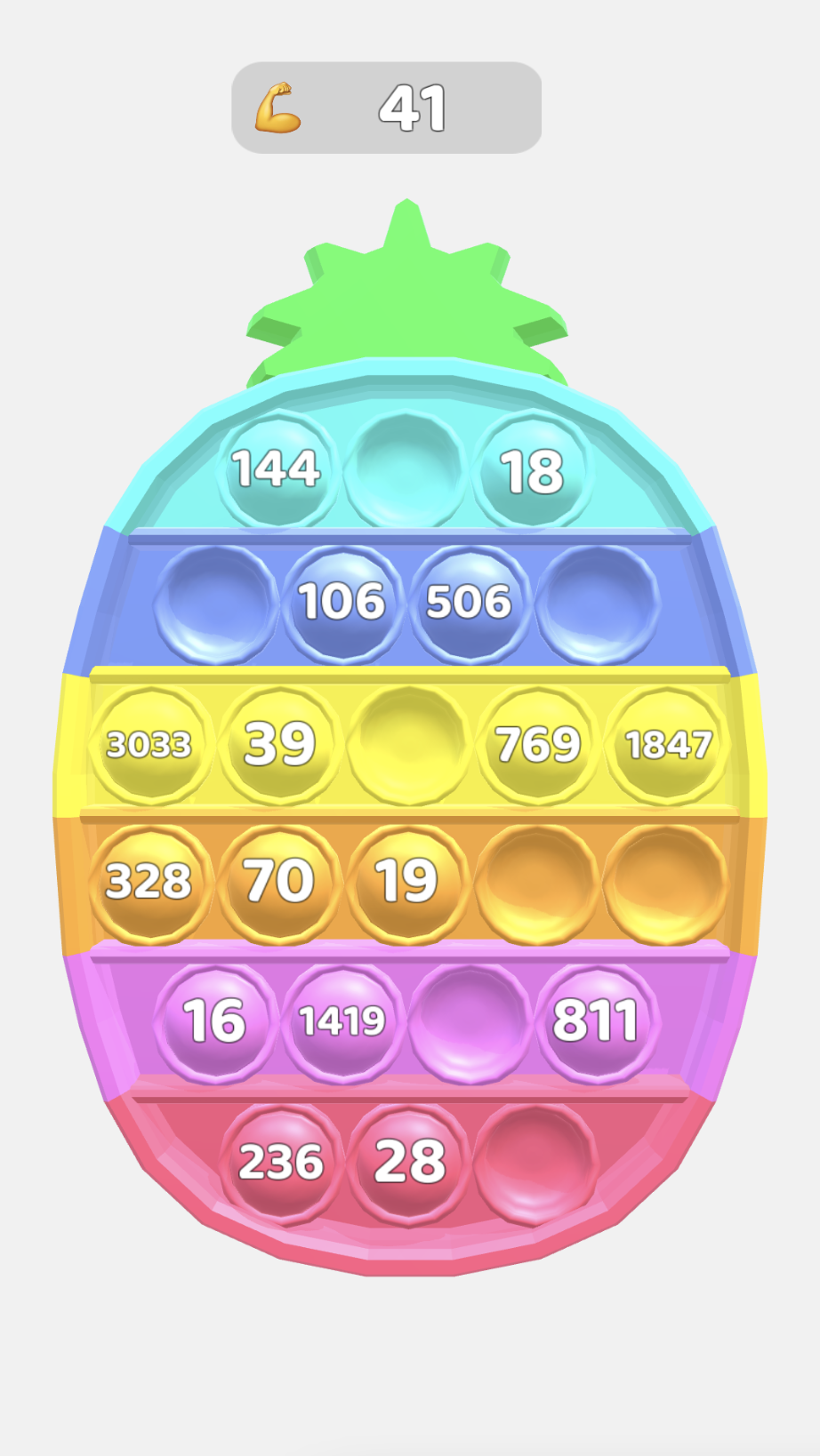The height and width of the screenshot is (1456, 820).
Task: Pop the 1847 bubble
Action: click(x=667, y=745)
